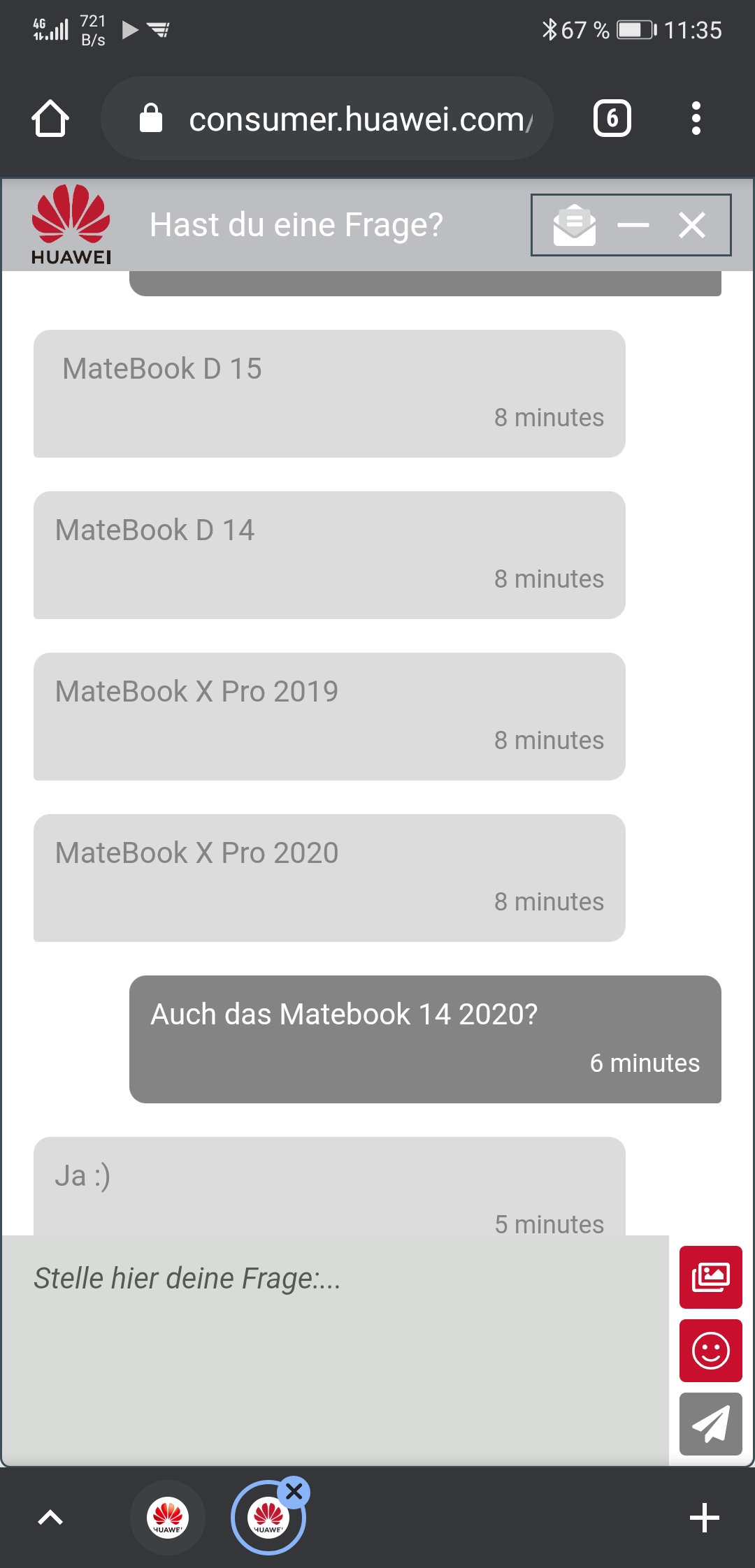This screenshot has width=755, height=1568.
Task: Expand the tab strip with the up arrow
Action: pos(50,1518)
